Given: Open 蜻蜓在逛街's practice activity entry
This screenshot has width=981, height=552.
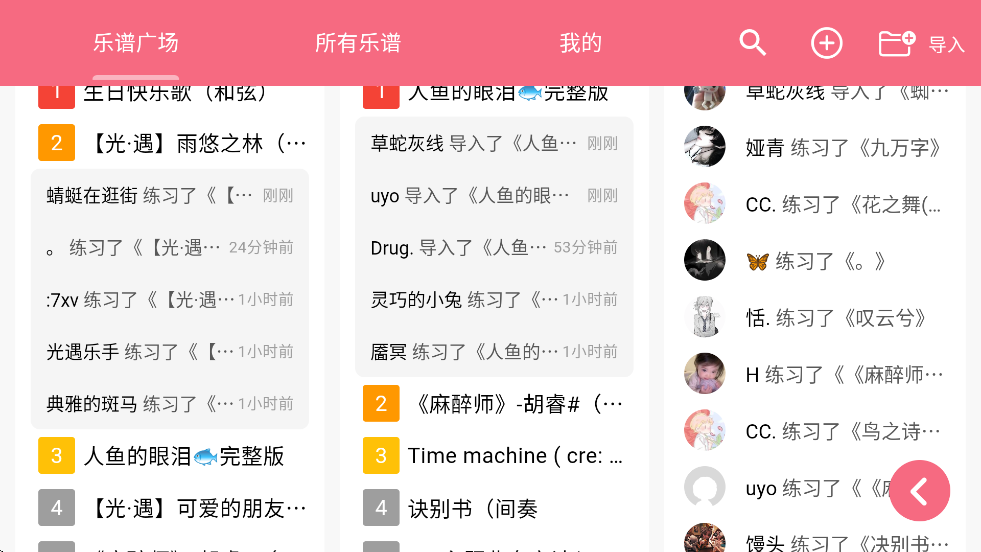Looking at the screenshot, I should [x=170, y=195].
